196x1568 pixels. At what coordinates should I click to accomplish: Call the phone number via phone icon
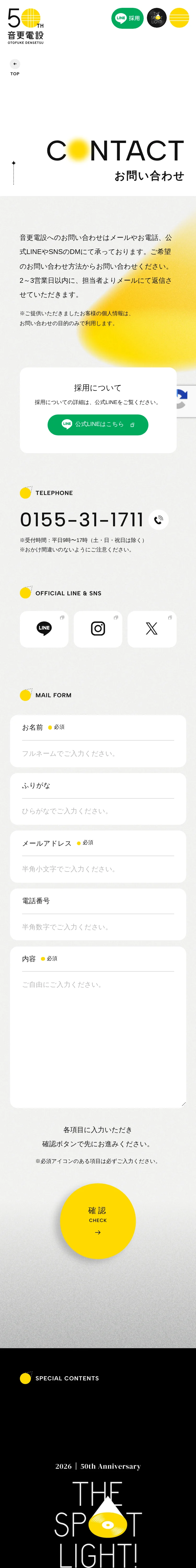[158, 519]
